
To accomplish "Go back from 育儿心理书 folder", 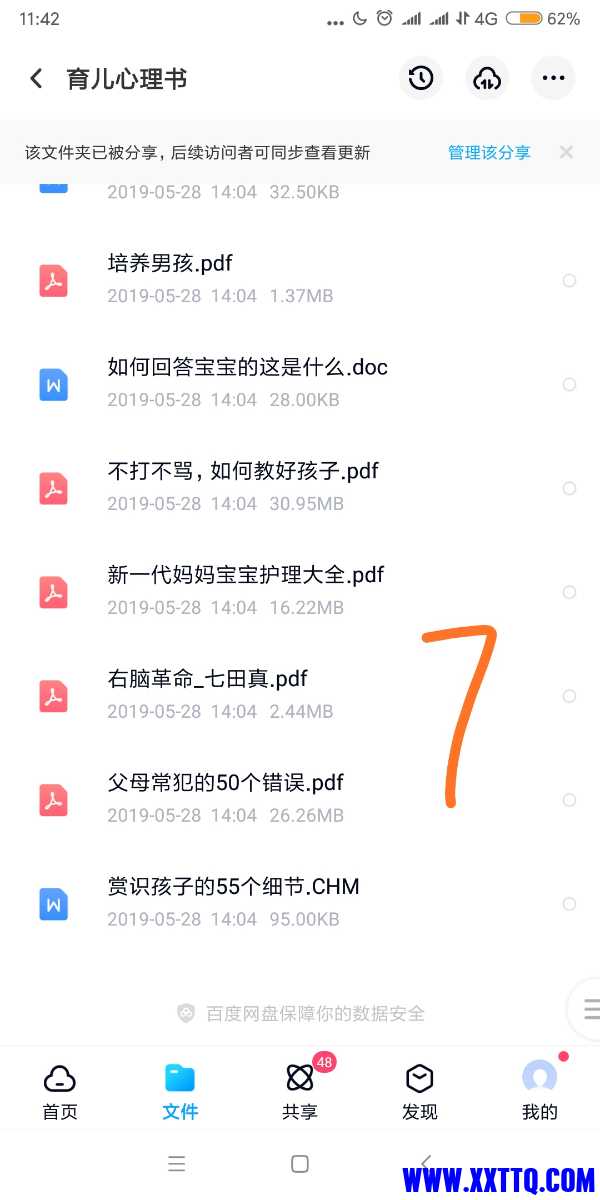I will point(37,79).
